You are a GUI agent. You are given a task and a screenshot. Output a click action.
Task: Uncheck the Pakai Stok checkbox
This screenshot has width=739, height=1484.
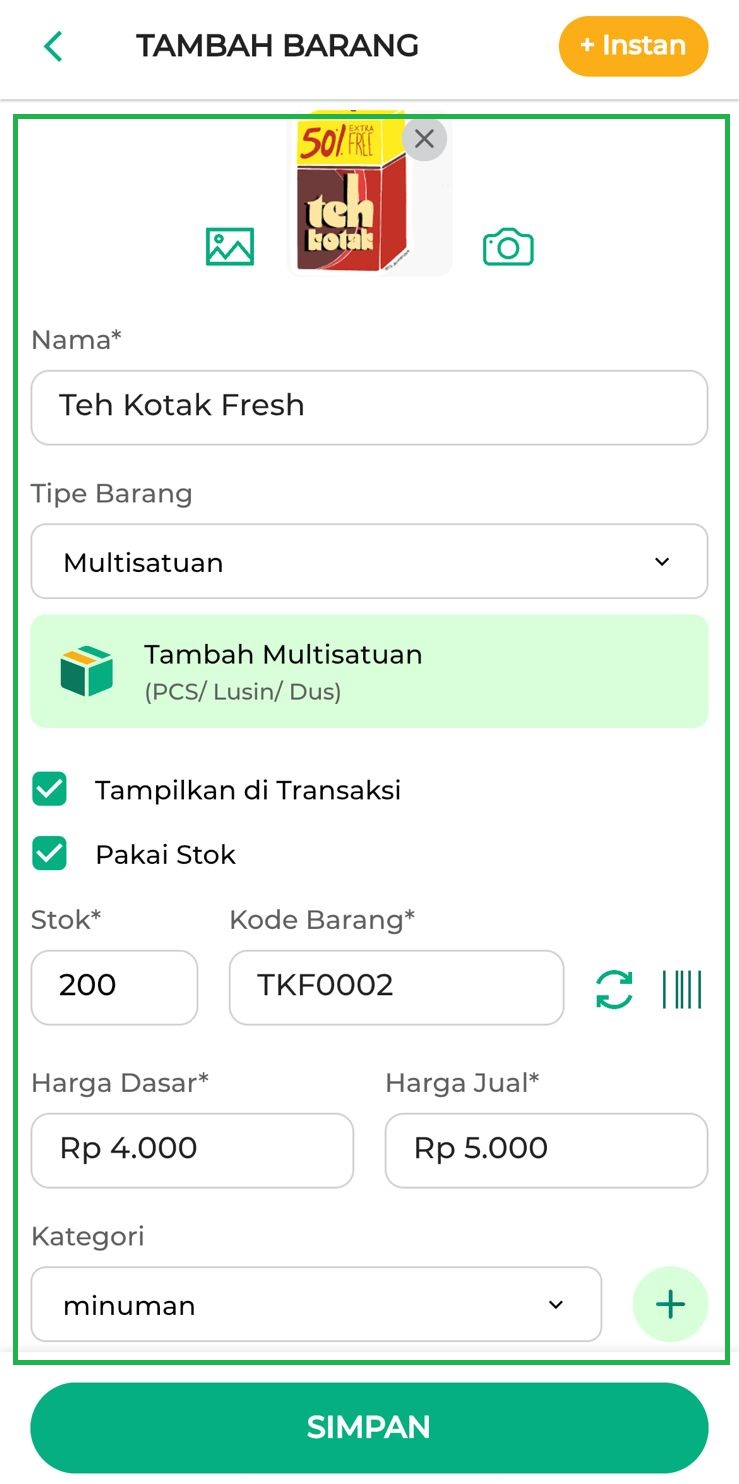point(49,854)
